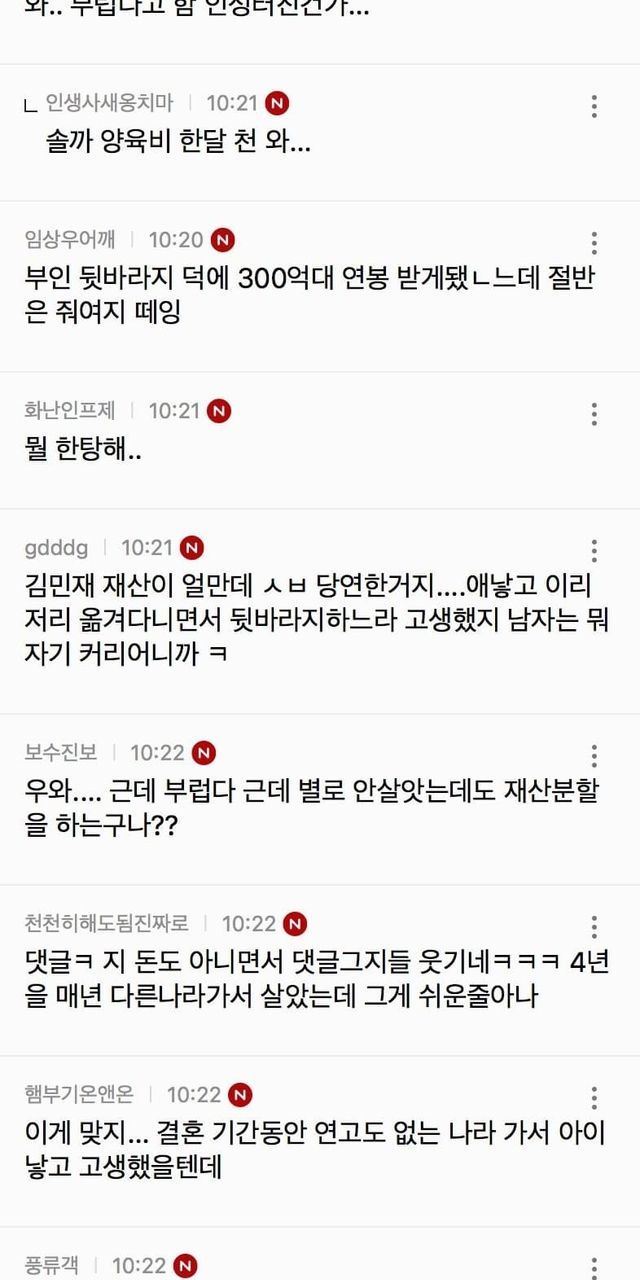Tap nickname 천천히해도됨진짜로
640x1280 pixels.
point(106,924)
